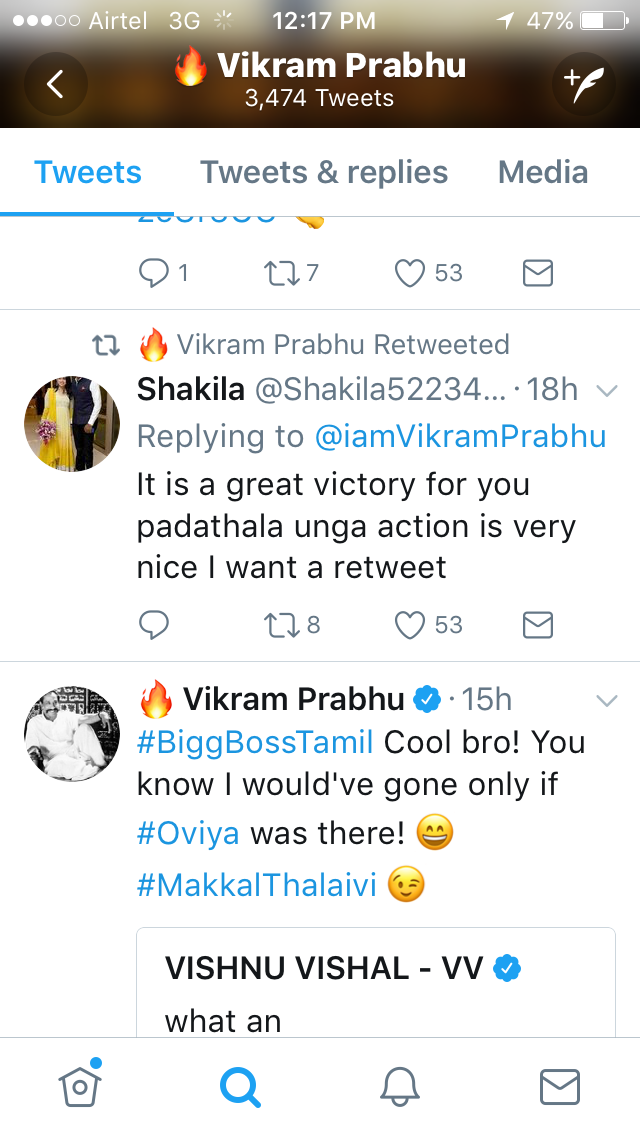Screen dimensions: 640x1136
Task: Retweet Shakila's tweet with 8 retweets
Action: [278, 625]
